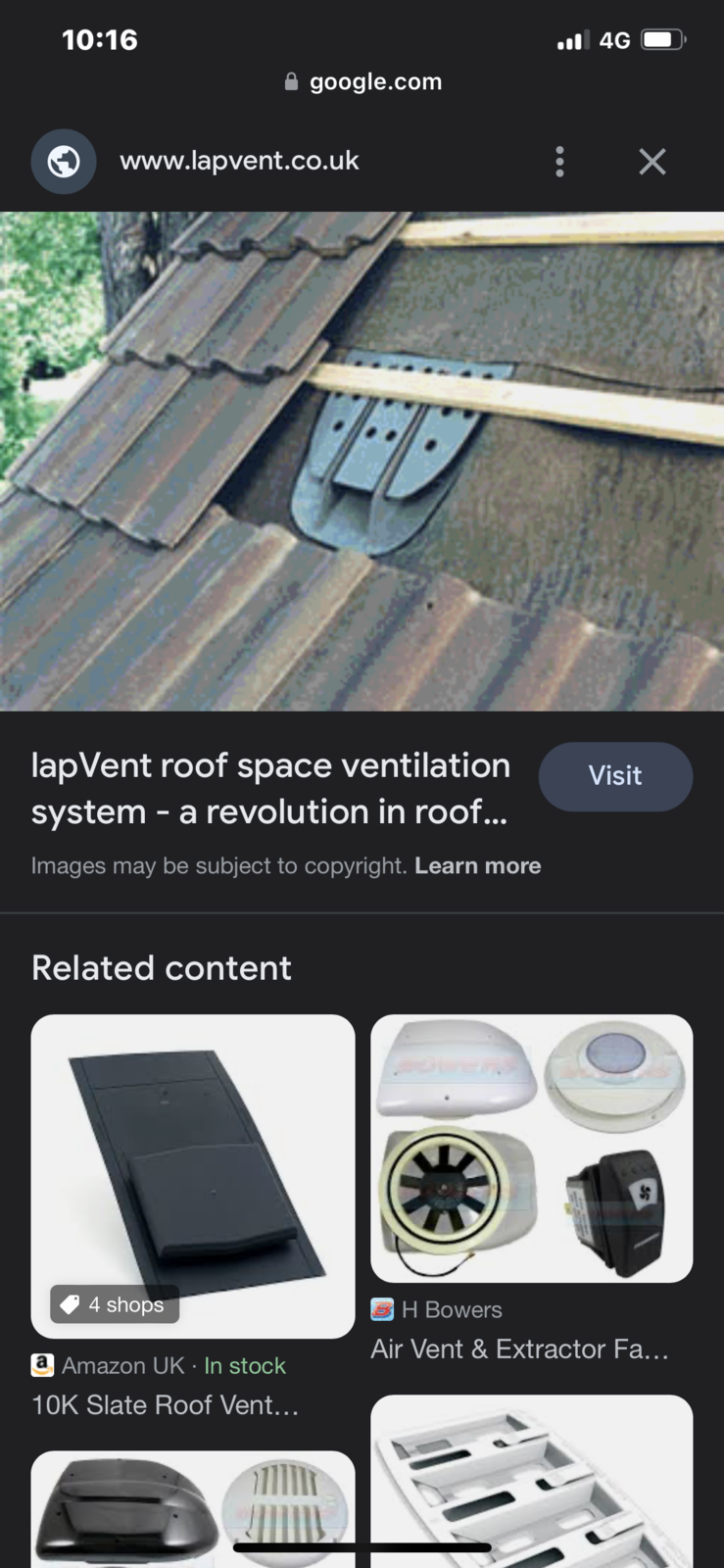Tap the Visit button
The image size is (724, 1568).
pos(615,776)
